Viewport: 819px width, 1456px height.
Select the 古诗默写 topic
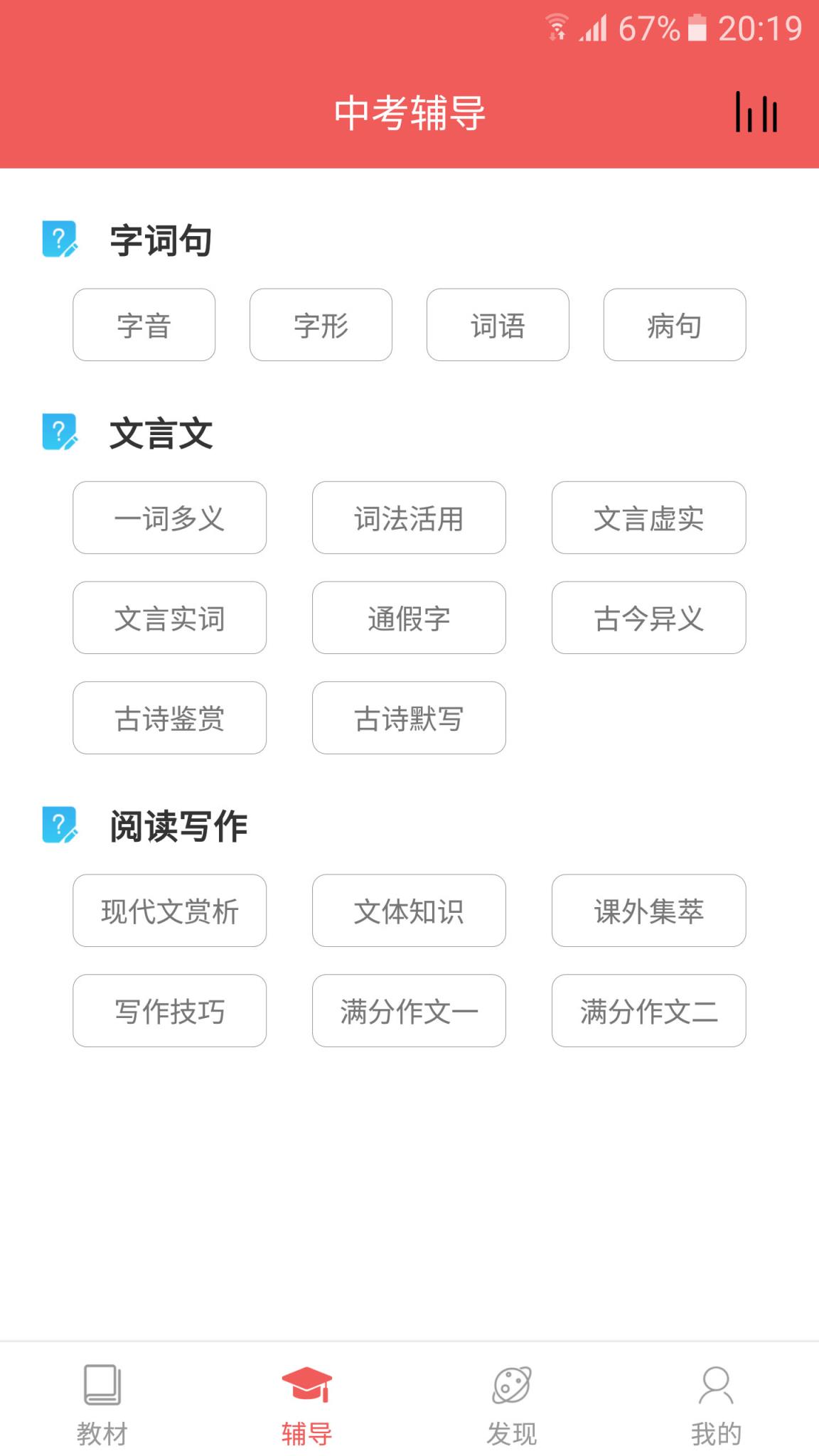point(409,718)
